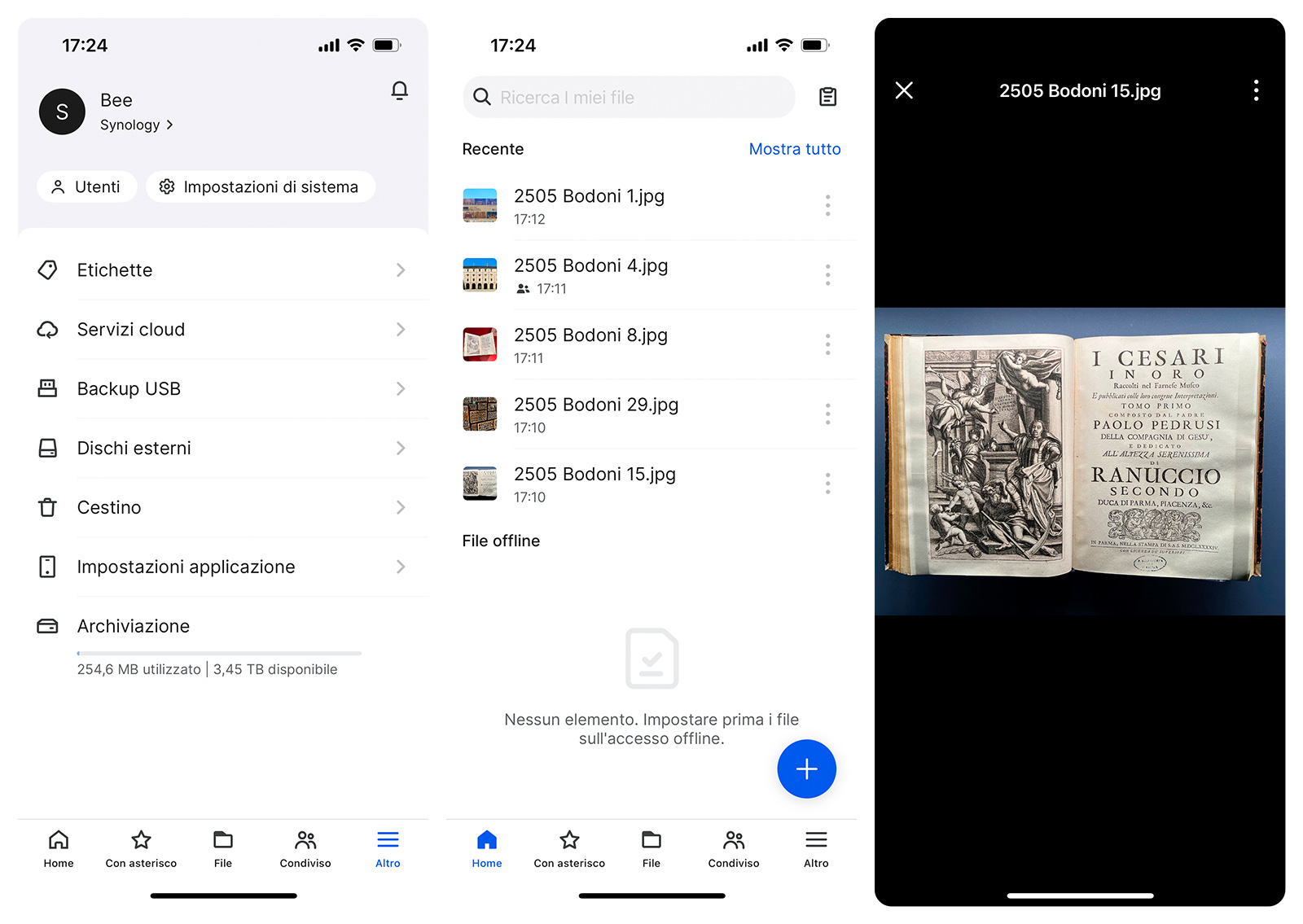This screenshot has width=1303, height=924.
Task: Open the notifications bell
Action: pos(399,90)
